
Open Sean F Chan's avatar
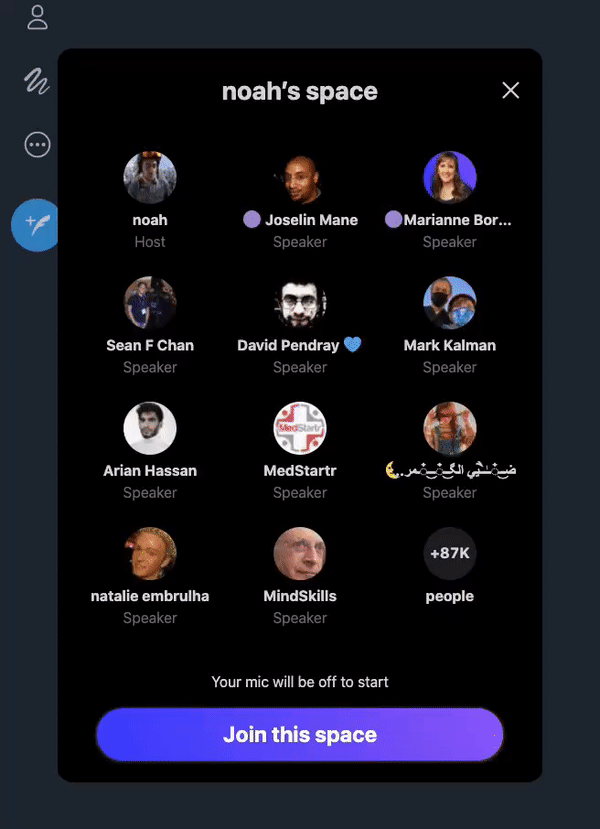[x=150, y=303]
